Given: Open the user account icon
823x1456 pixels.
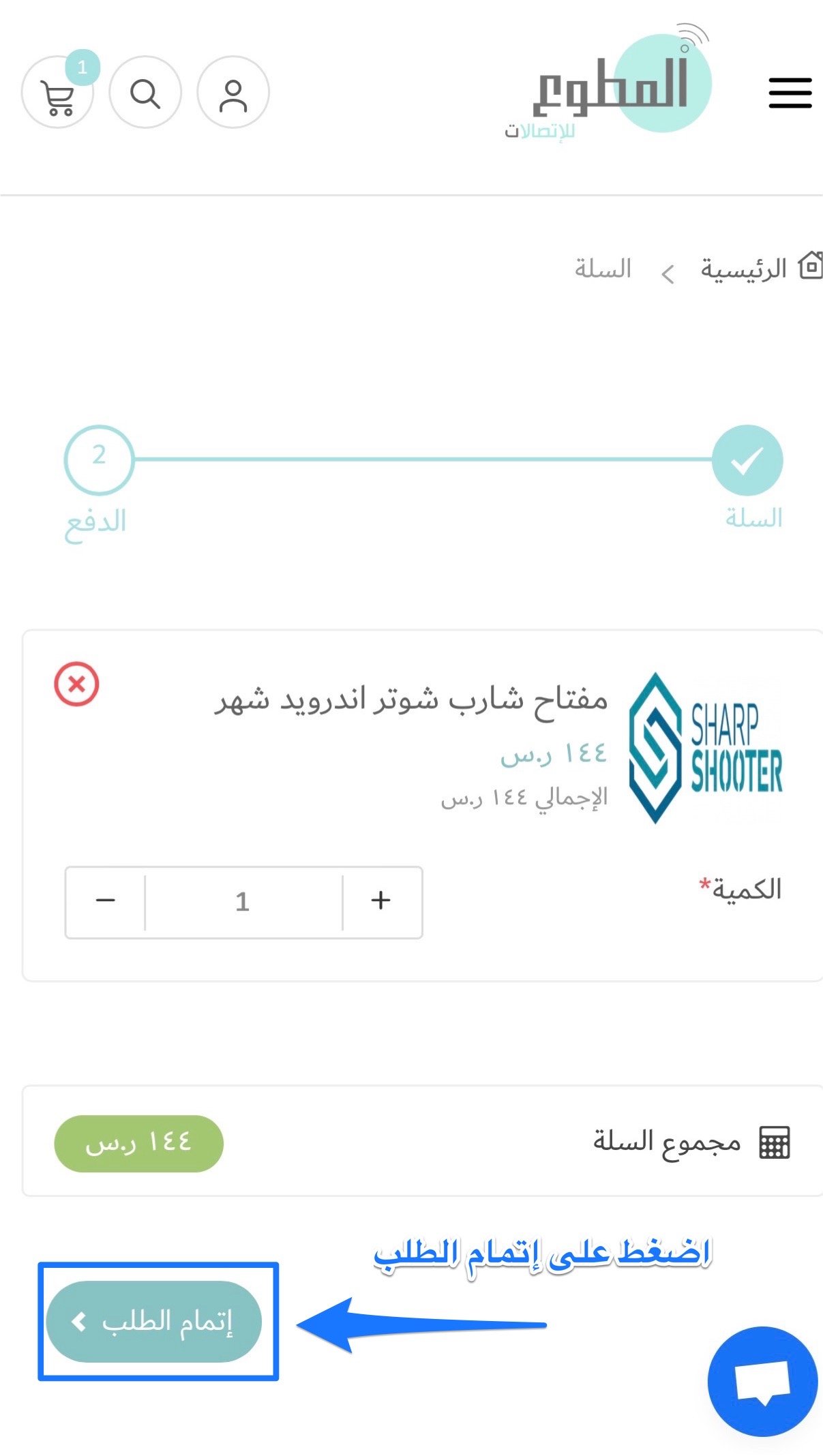Looking at the screenshot, I should (x=233, y=93).
